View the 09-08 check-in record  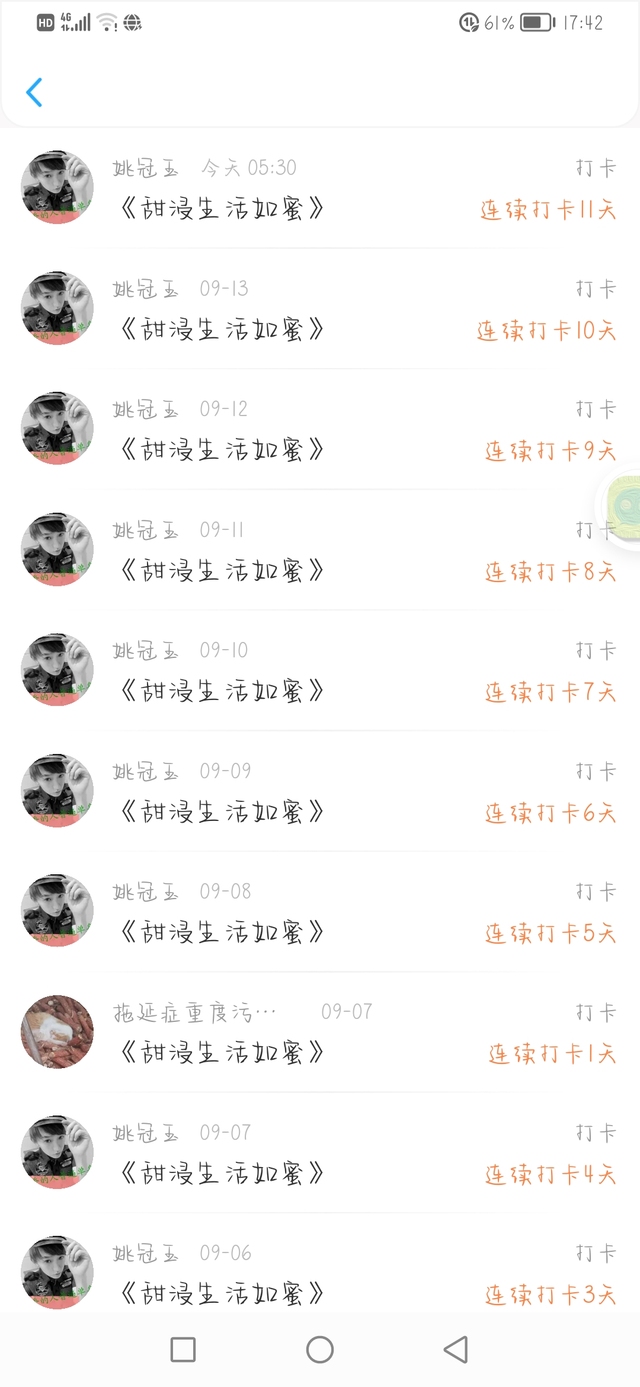[320, 912]
